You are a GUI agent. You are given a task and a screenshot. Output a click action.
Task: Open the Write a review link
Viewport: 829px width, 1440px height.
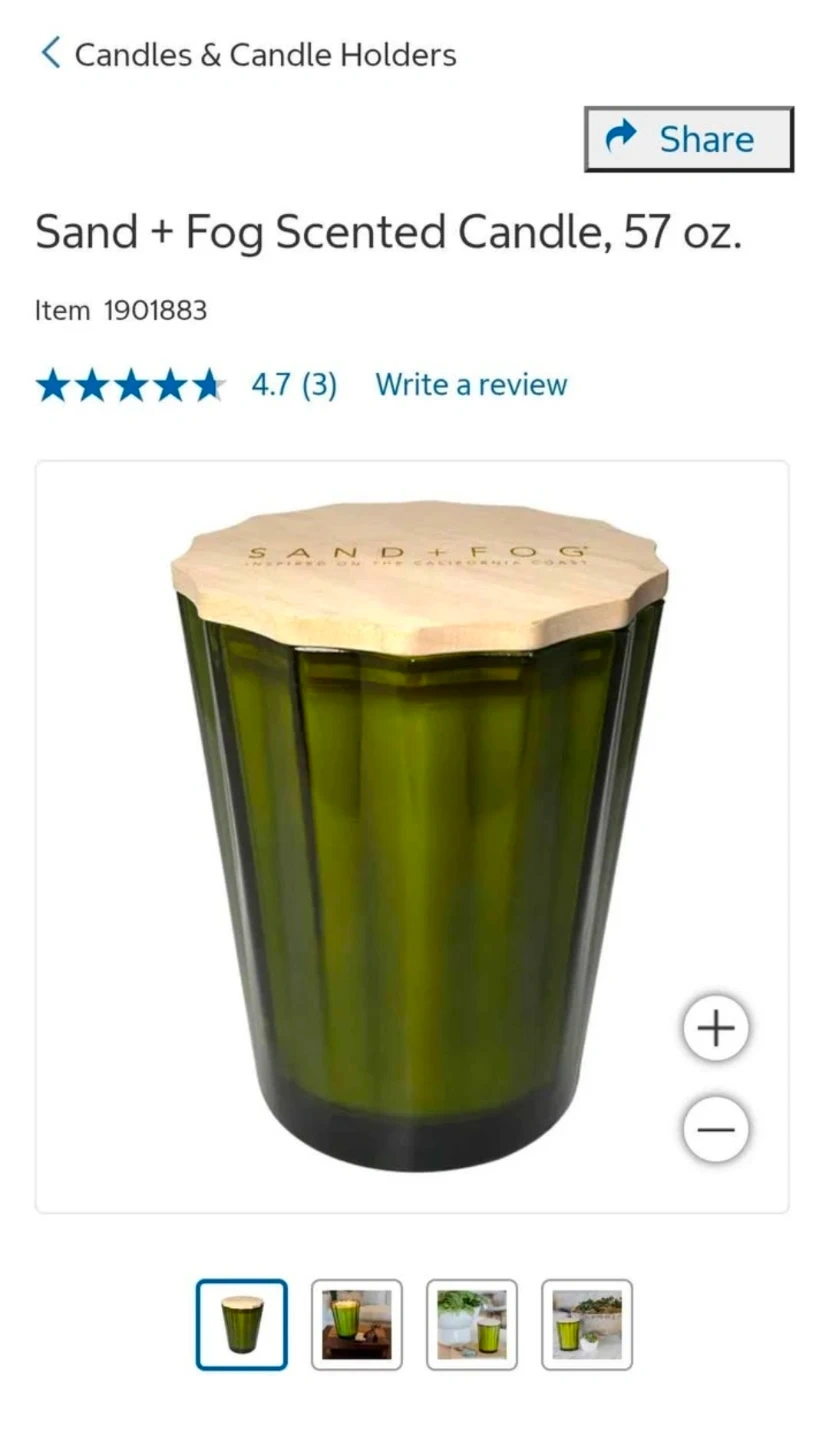click(x=471, y=385)
